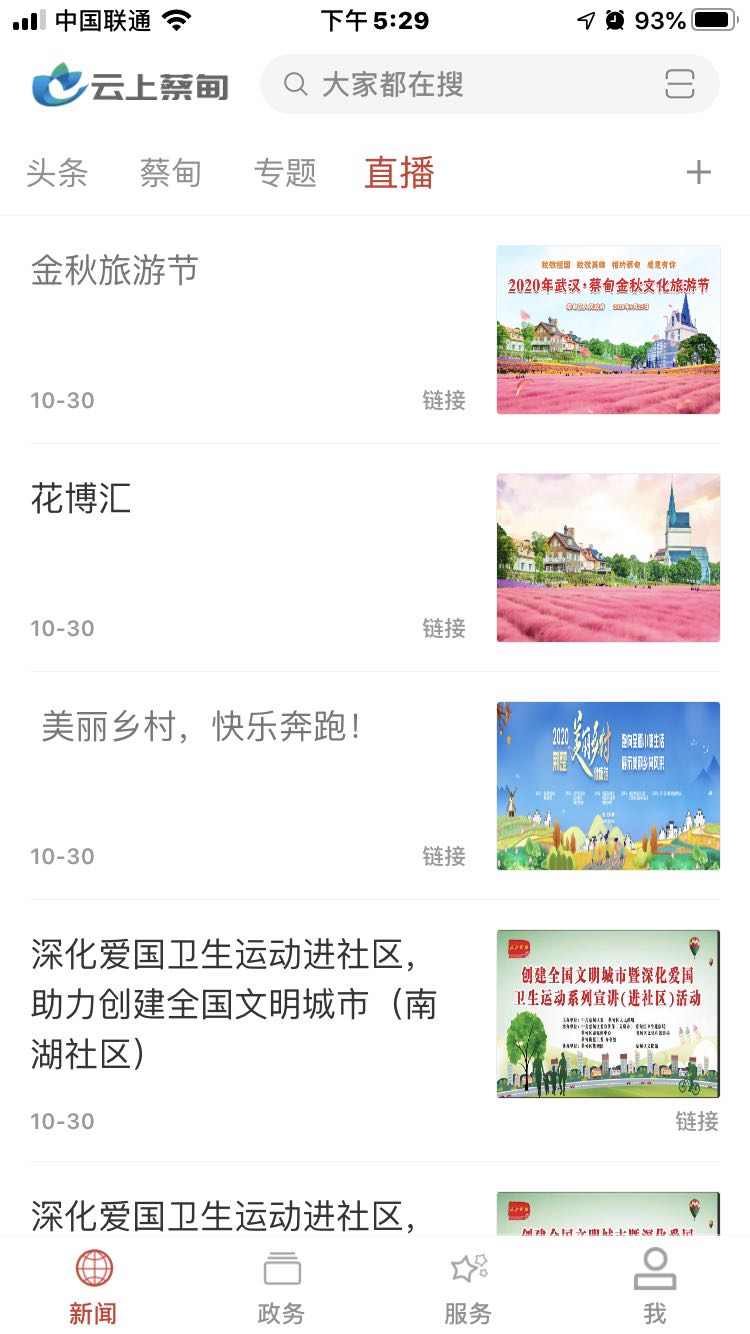Select the 直播 live channel
The height and width of the screenshot is (1334, 750).
(399, 172)
